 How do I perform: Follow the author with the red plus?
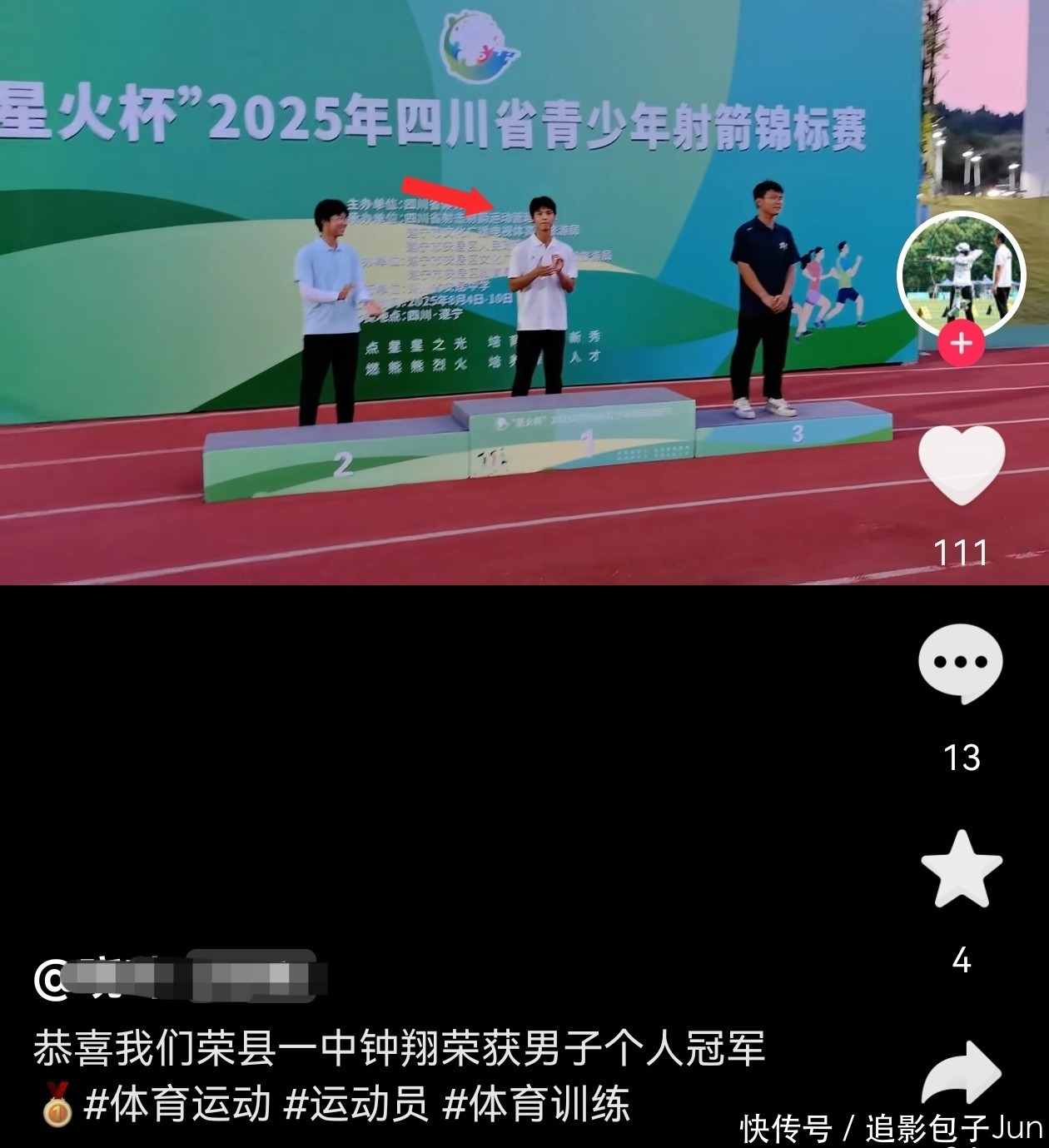point(962,343)
